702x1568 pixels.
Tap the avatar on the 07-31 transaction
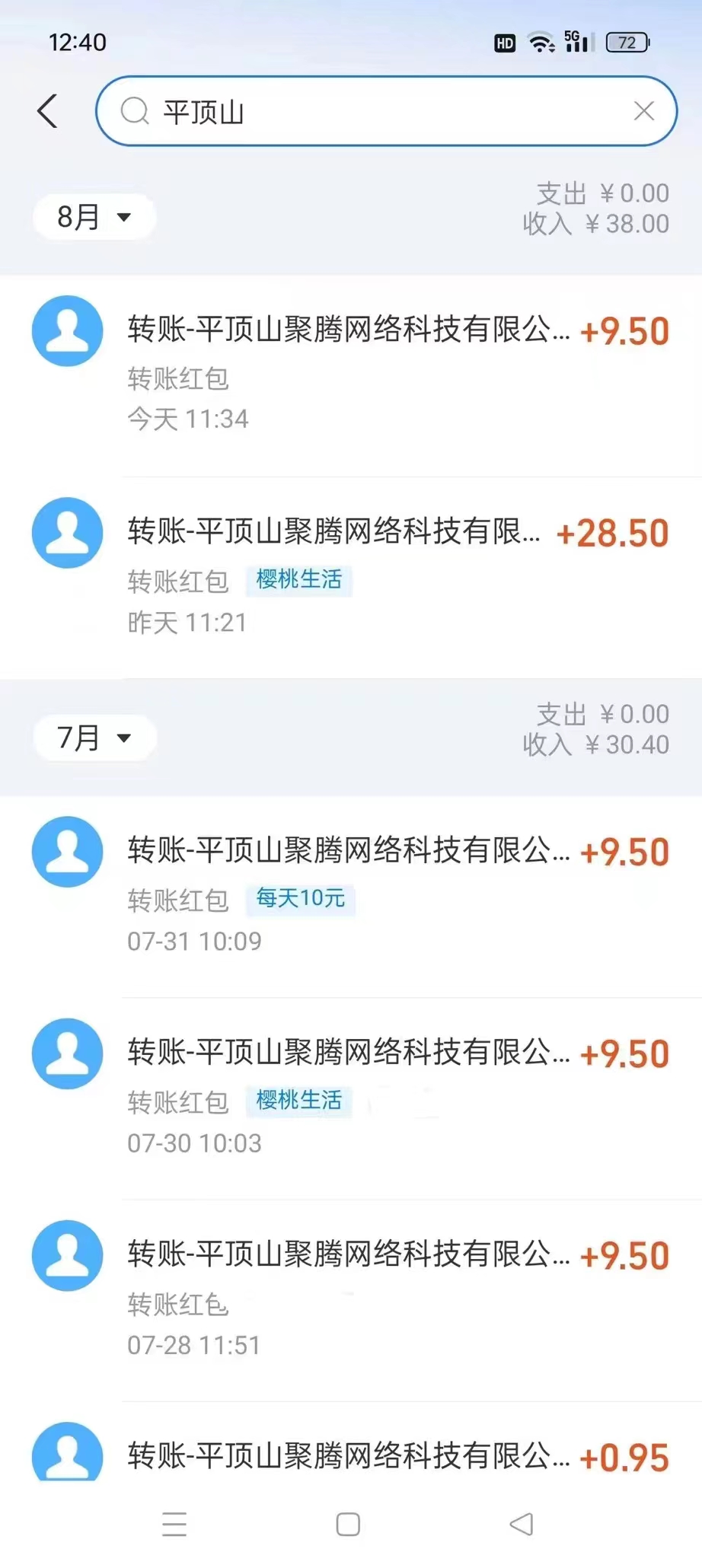pos(67,852)
